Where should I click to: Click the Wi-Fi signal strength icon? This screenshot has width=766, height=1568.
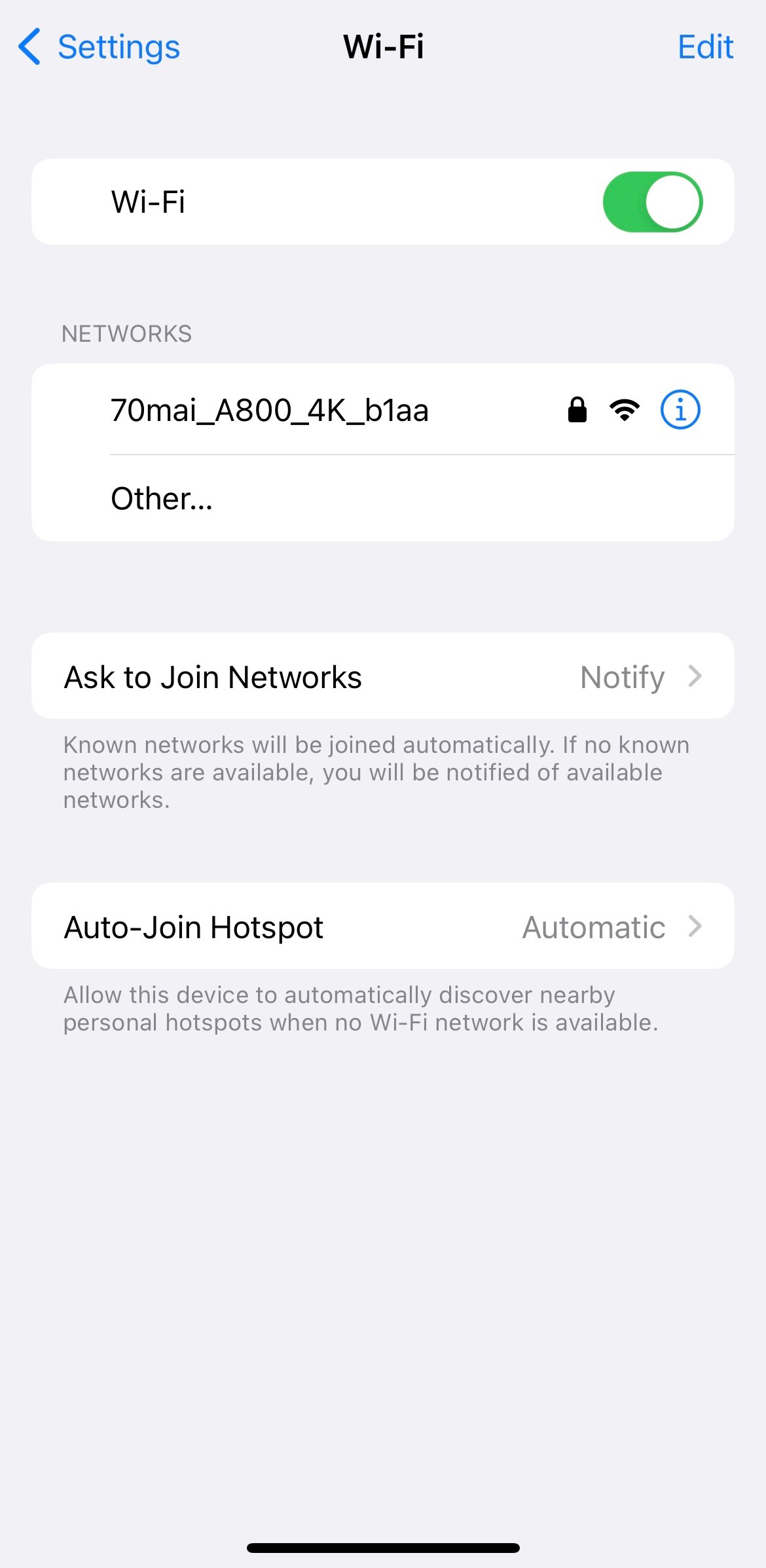623,409
